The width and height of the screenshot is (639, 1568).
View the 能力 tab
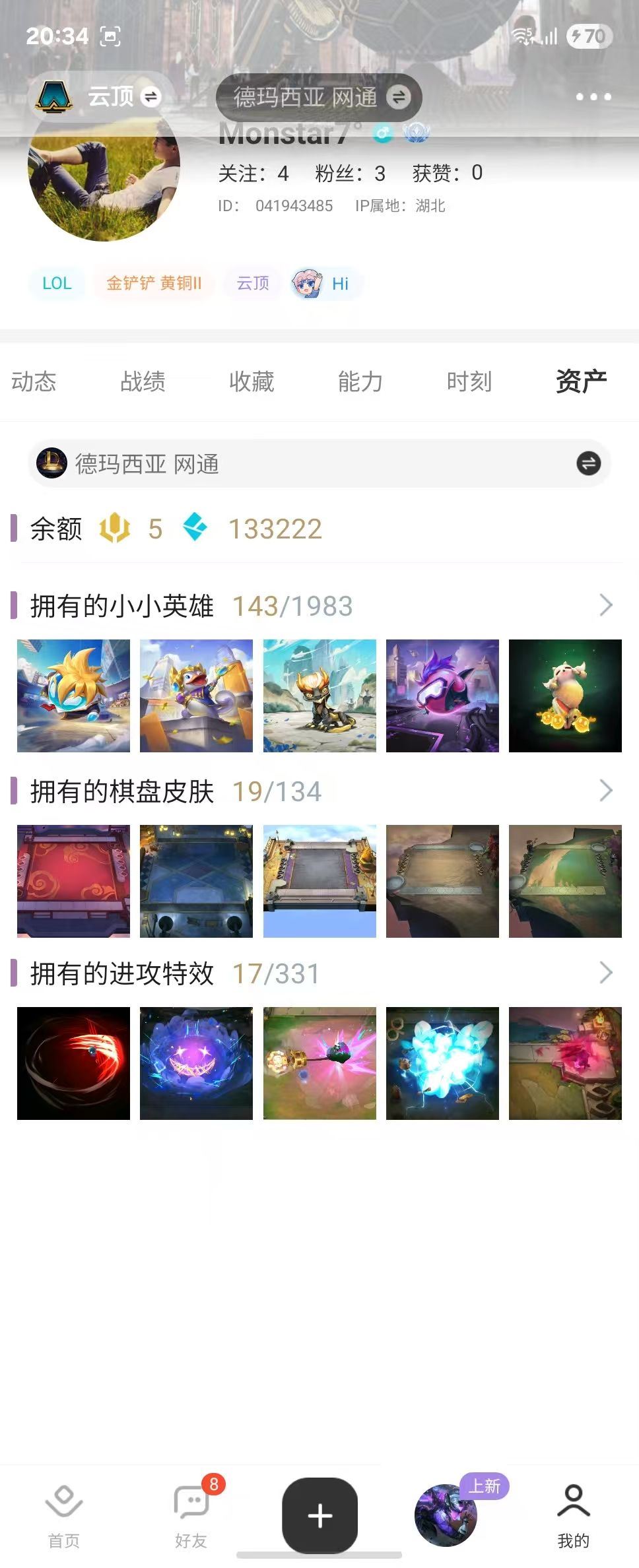coord(360,381)
